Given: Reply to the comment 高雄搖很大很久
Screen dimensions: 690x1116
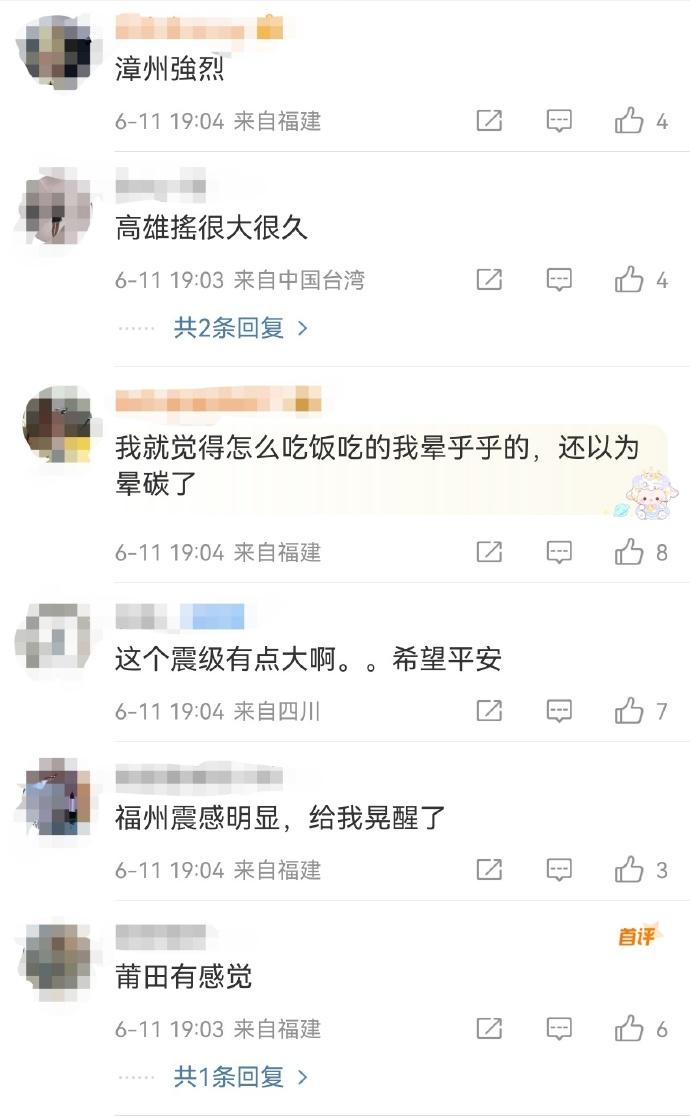Looking at the screenshot, I should [559, 280].
